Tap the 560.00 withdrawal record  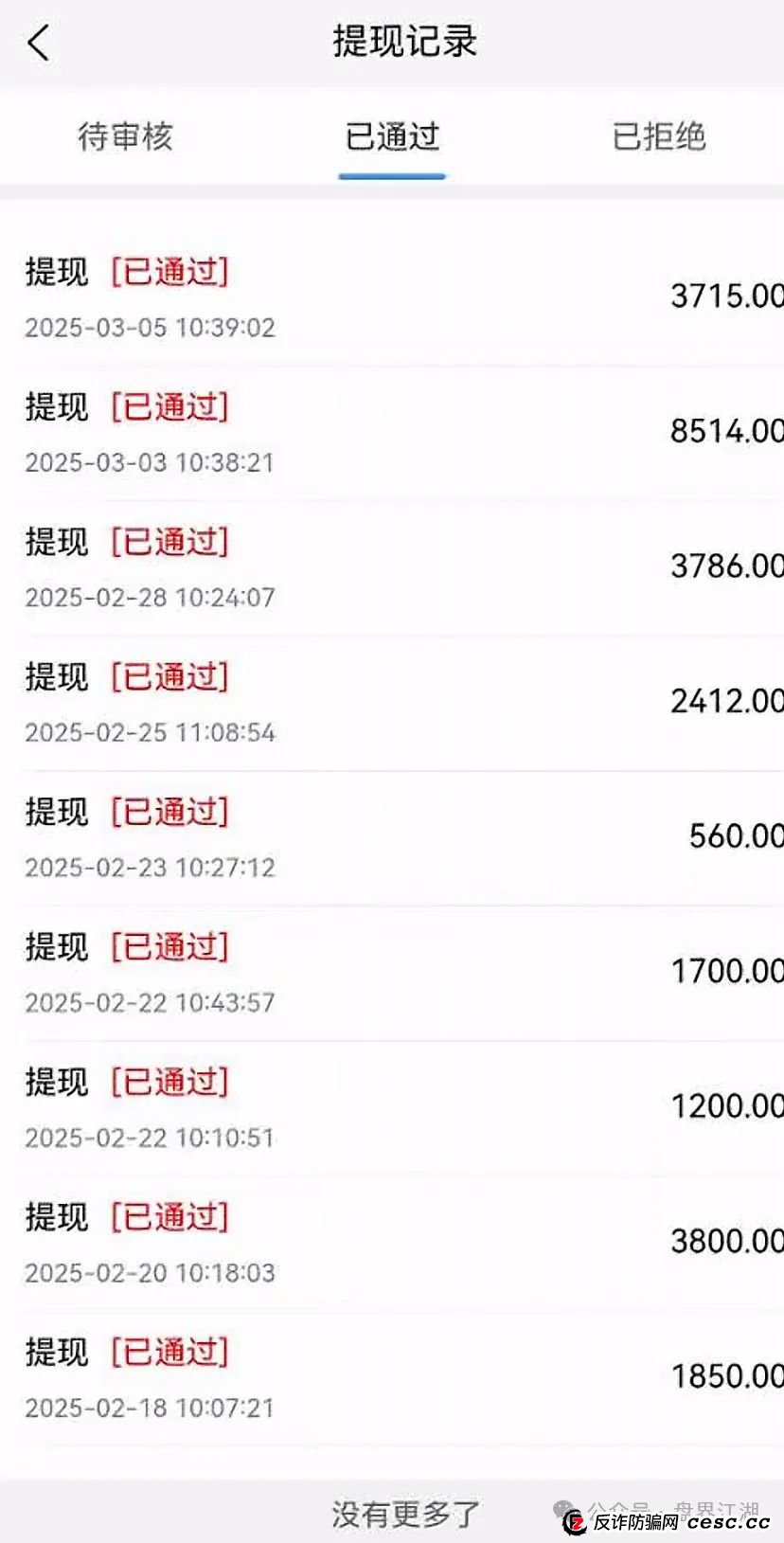click(x=392, y=836)
